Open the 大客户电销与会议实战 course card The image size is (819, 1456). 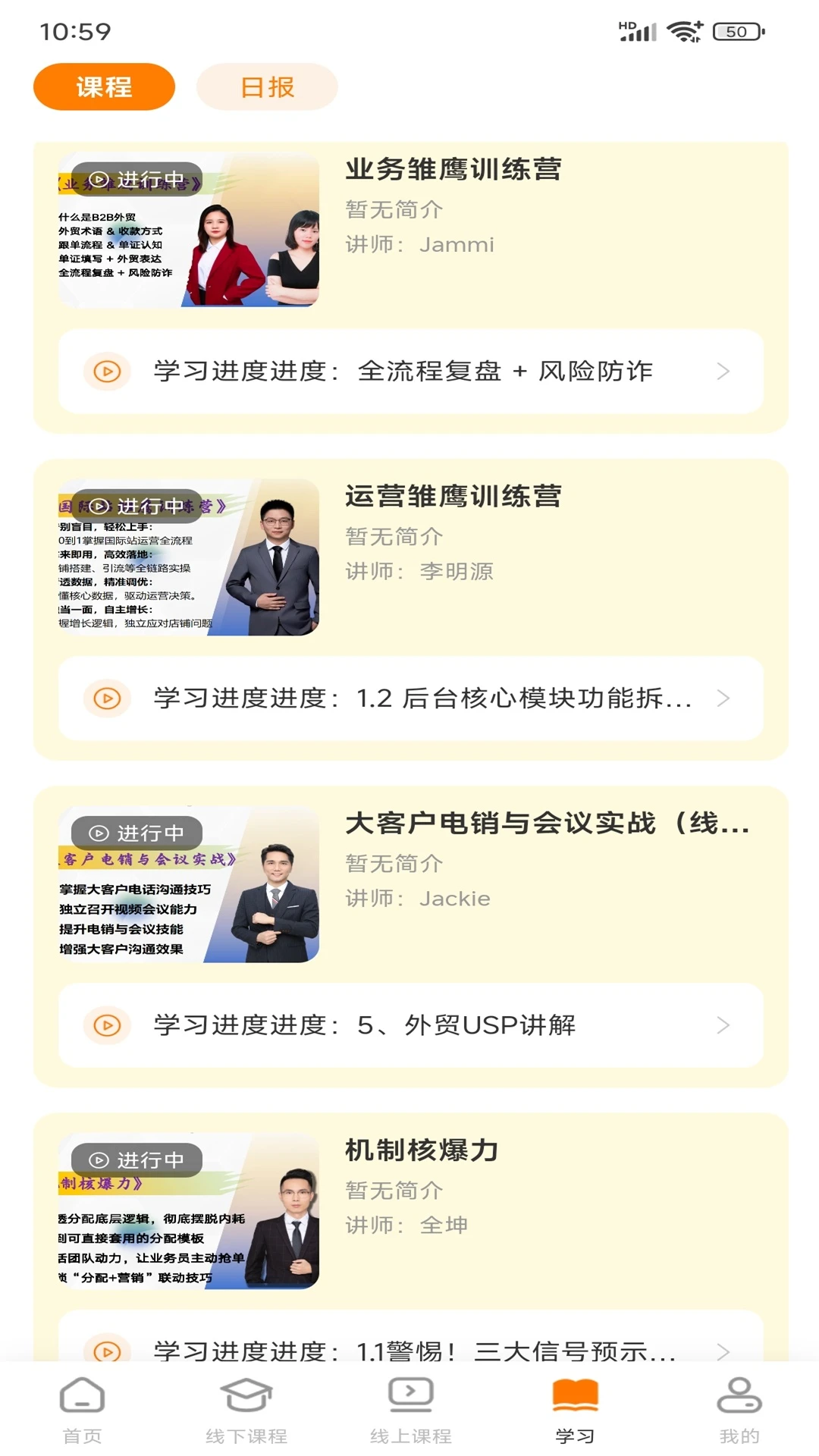click(x=410, y=884)
